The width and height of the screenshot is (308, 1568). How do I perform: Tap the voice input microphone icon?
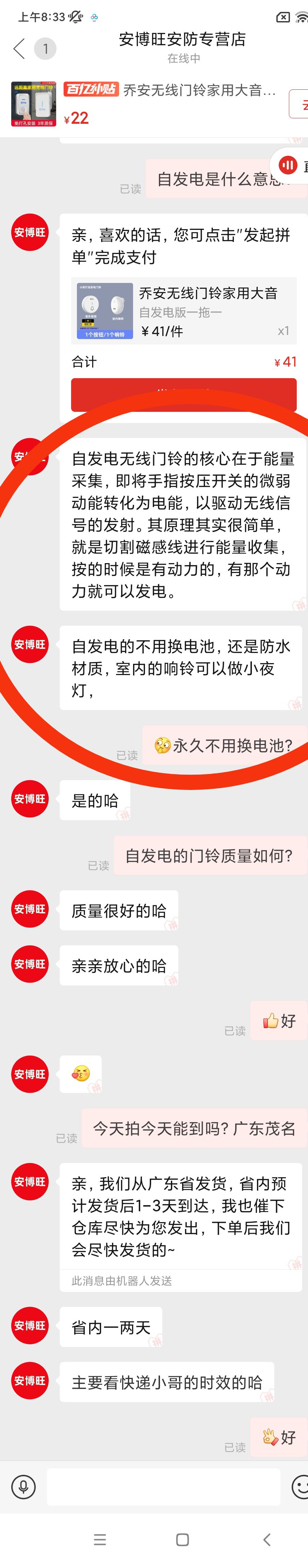pos(23,1487)
